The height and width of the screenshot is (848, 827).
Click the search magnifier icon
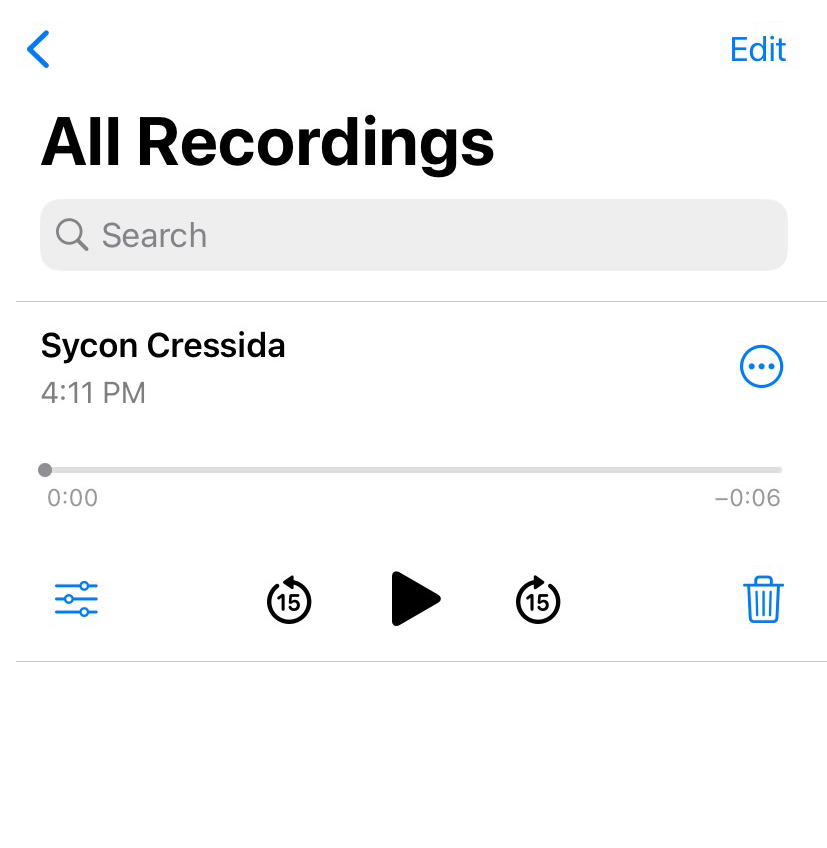70,234
